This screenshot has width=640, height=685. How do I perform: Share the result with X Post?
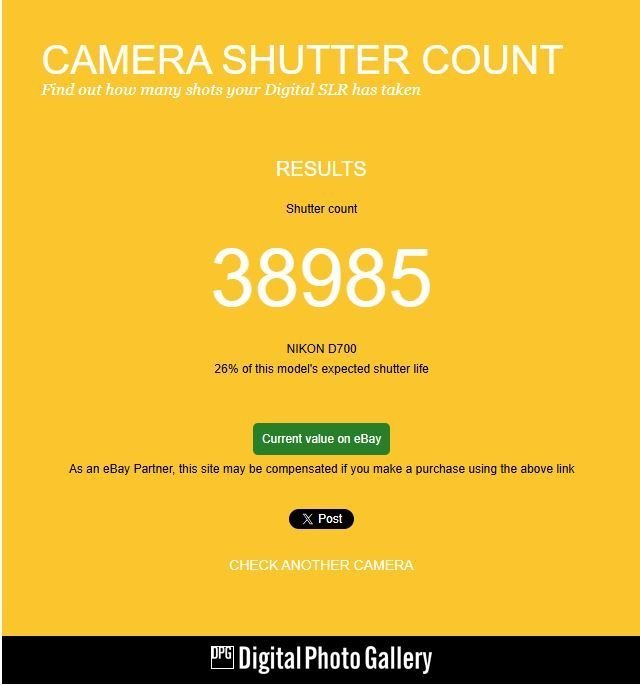(x=321, y=519)
